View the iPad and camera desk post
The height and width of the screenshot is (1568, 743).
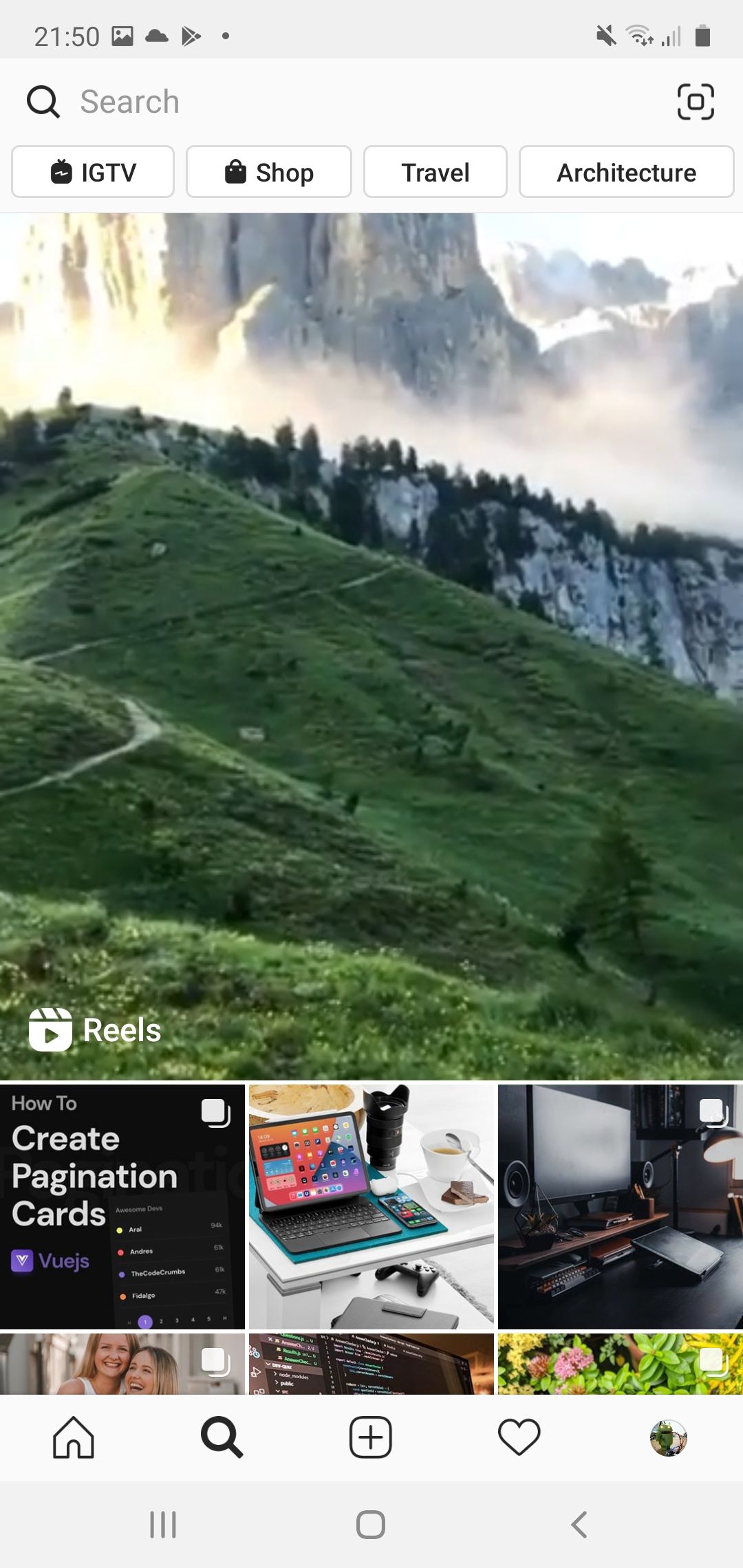click(x=371, y=1206)
